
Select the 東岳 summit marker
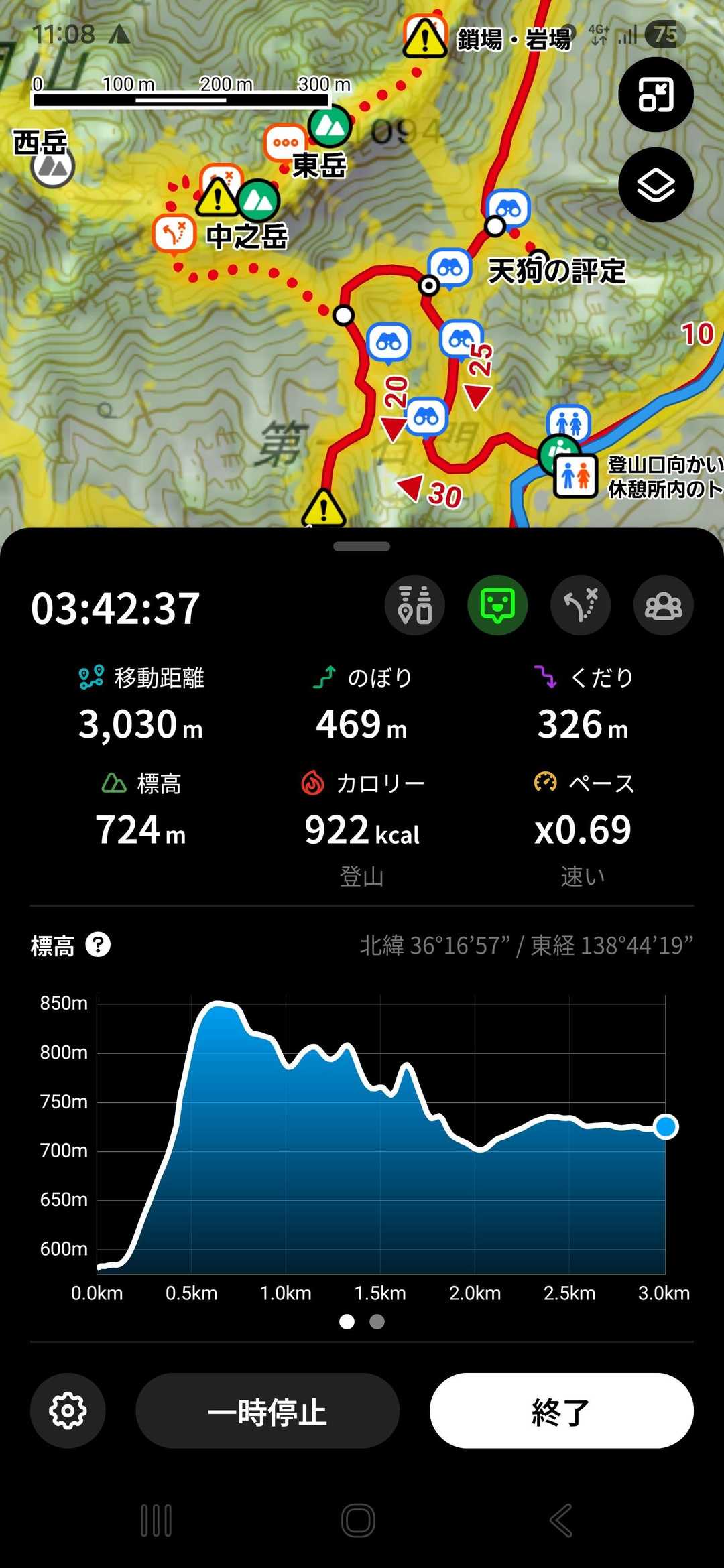pos(329,125)
